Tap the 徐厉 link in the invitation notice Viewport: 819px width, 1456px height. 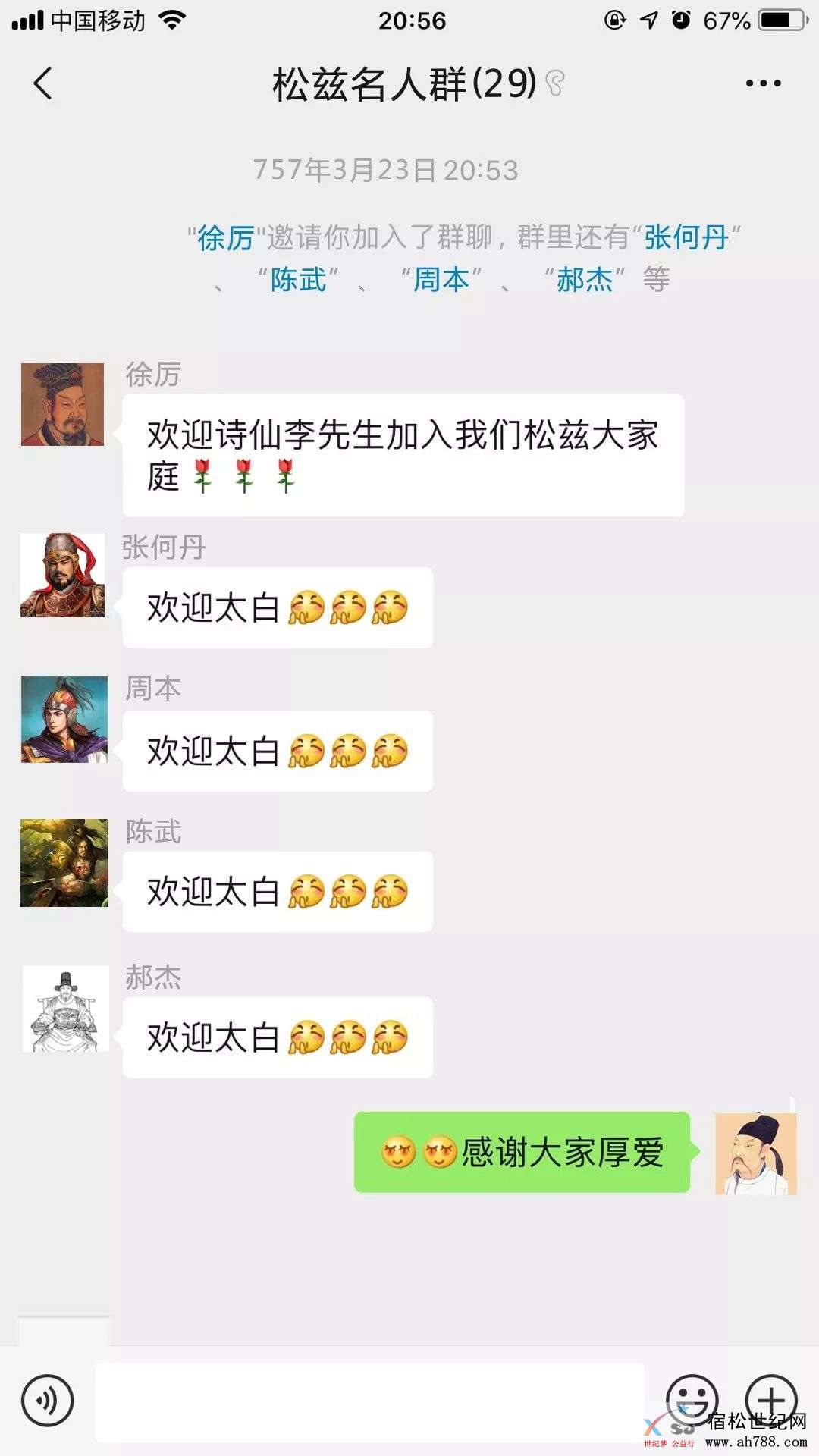click(x=225, y=238)
